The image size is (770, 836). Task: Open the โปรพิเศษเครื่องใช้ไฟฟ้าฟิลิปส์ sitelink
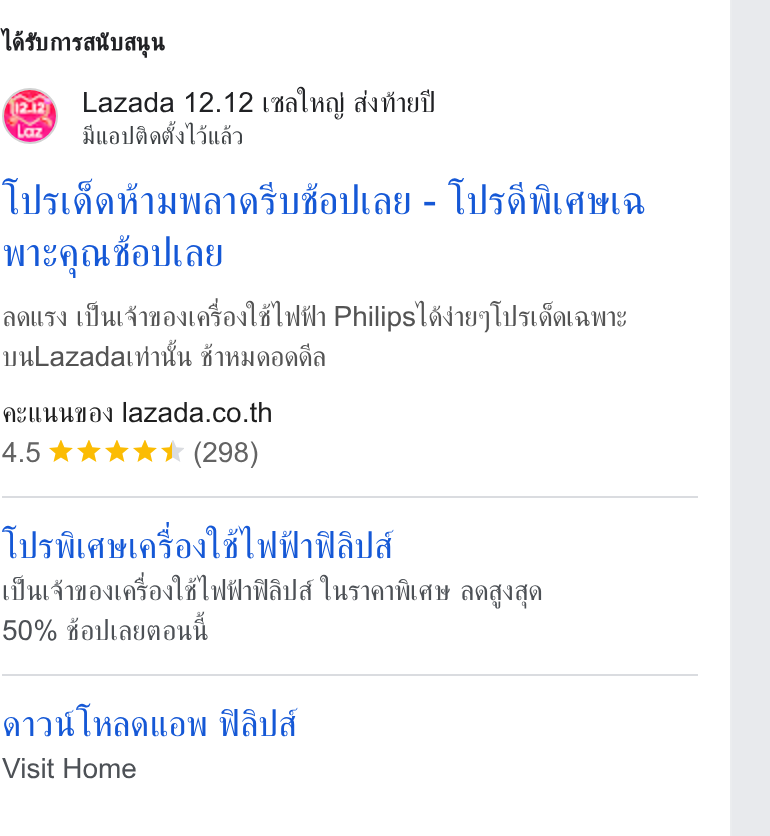pyautogui.click(x=197, y=544)
